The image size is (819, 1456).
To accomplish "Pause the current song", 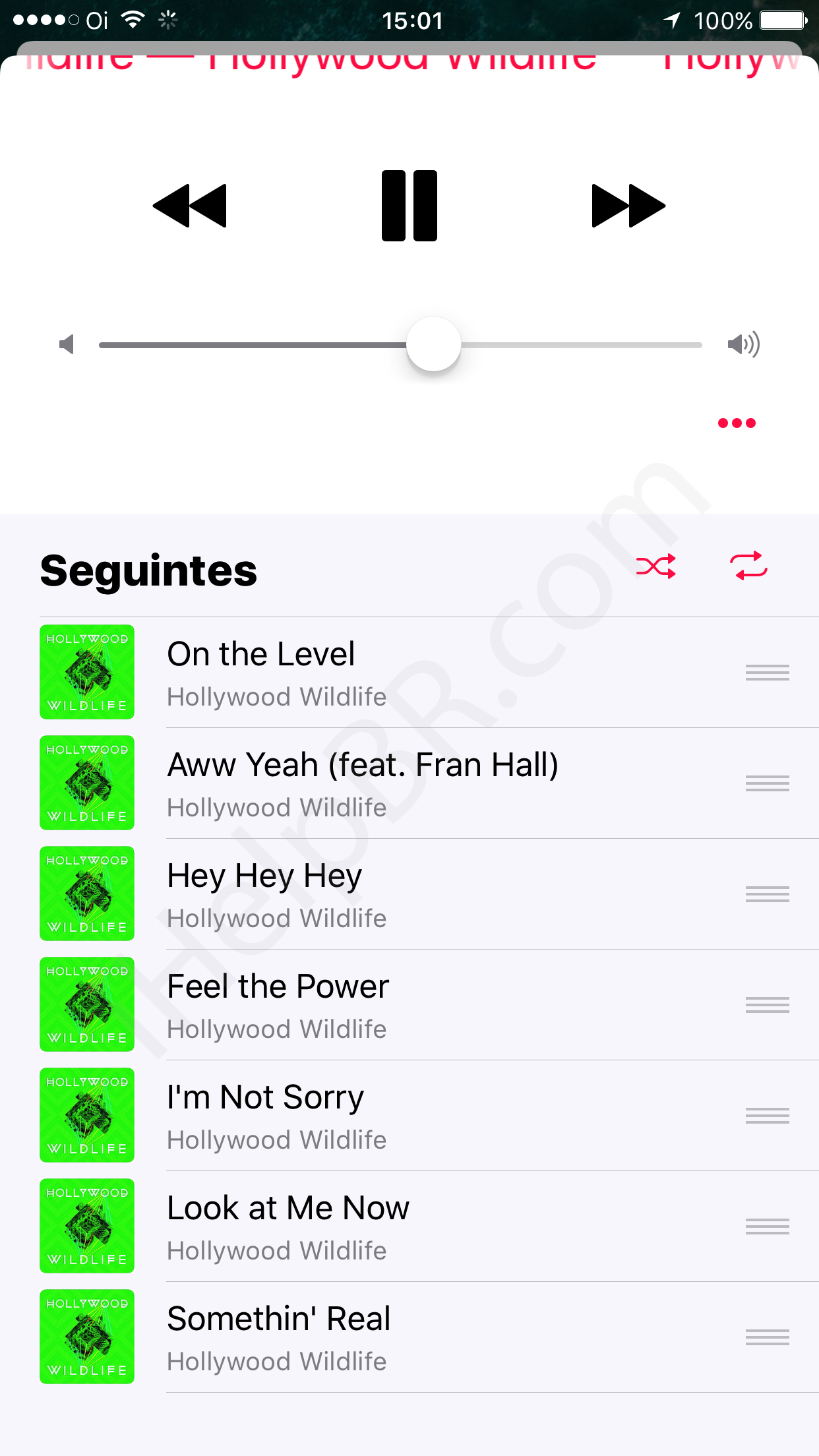I will click(x=409, y=206).
